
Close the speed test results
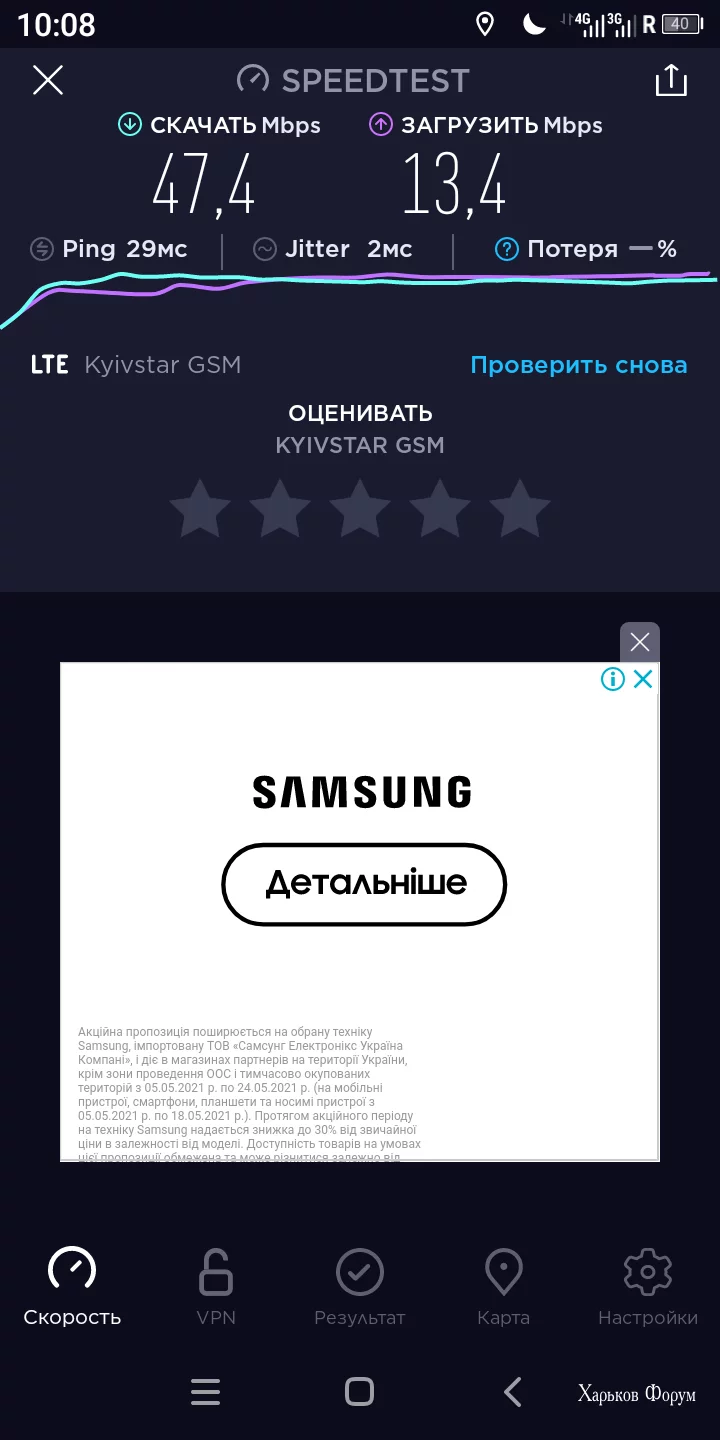coord(48,80)
